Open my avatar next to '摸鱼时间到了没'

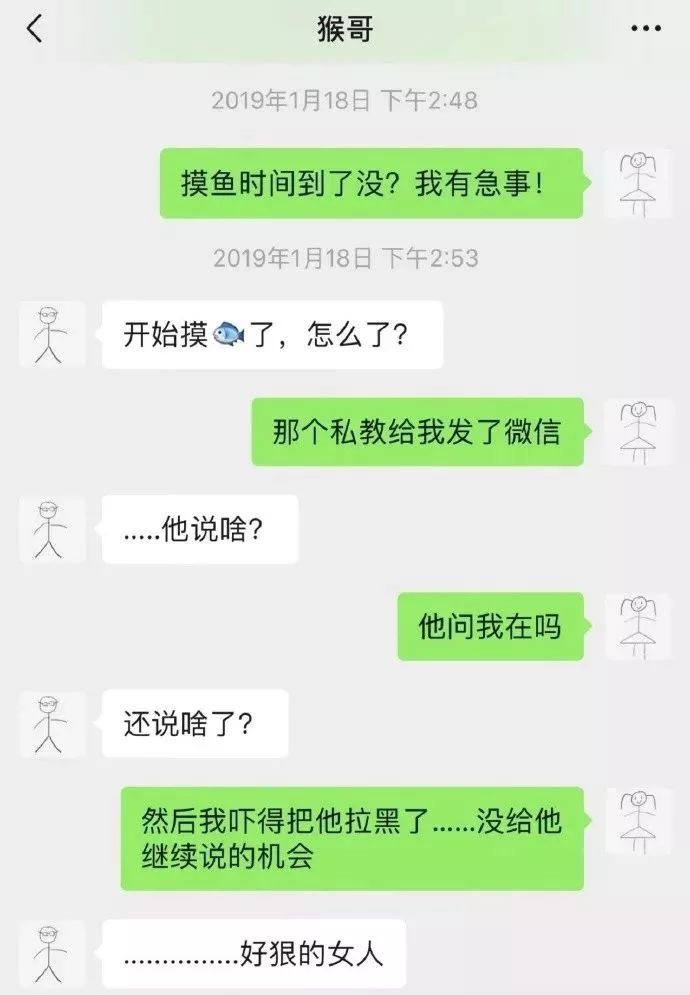(638, 183)
